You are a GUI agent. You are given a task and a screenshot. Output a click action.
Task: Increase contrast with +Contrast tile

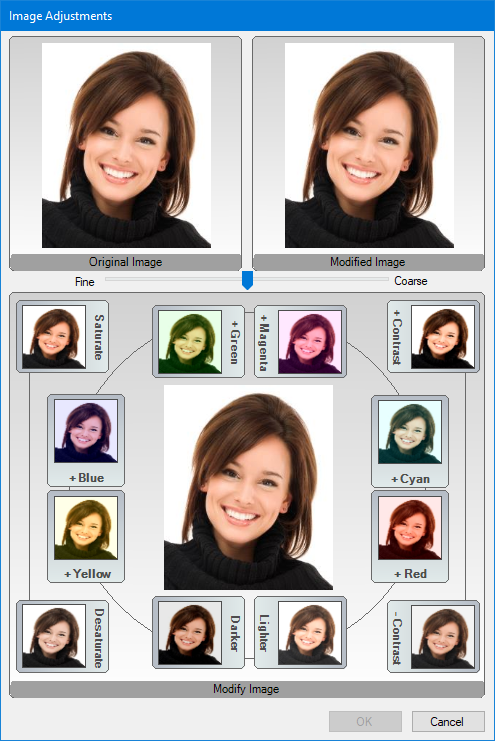(x=434, y=336)
